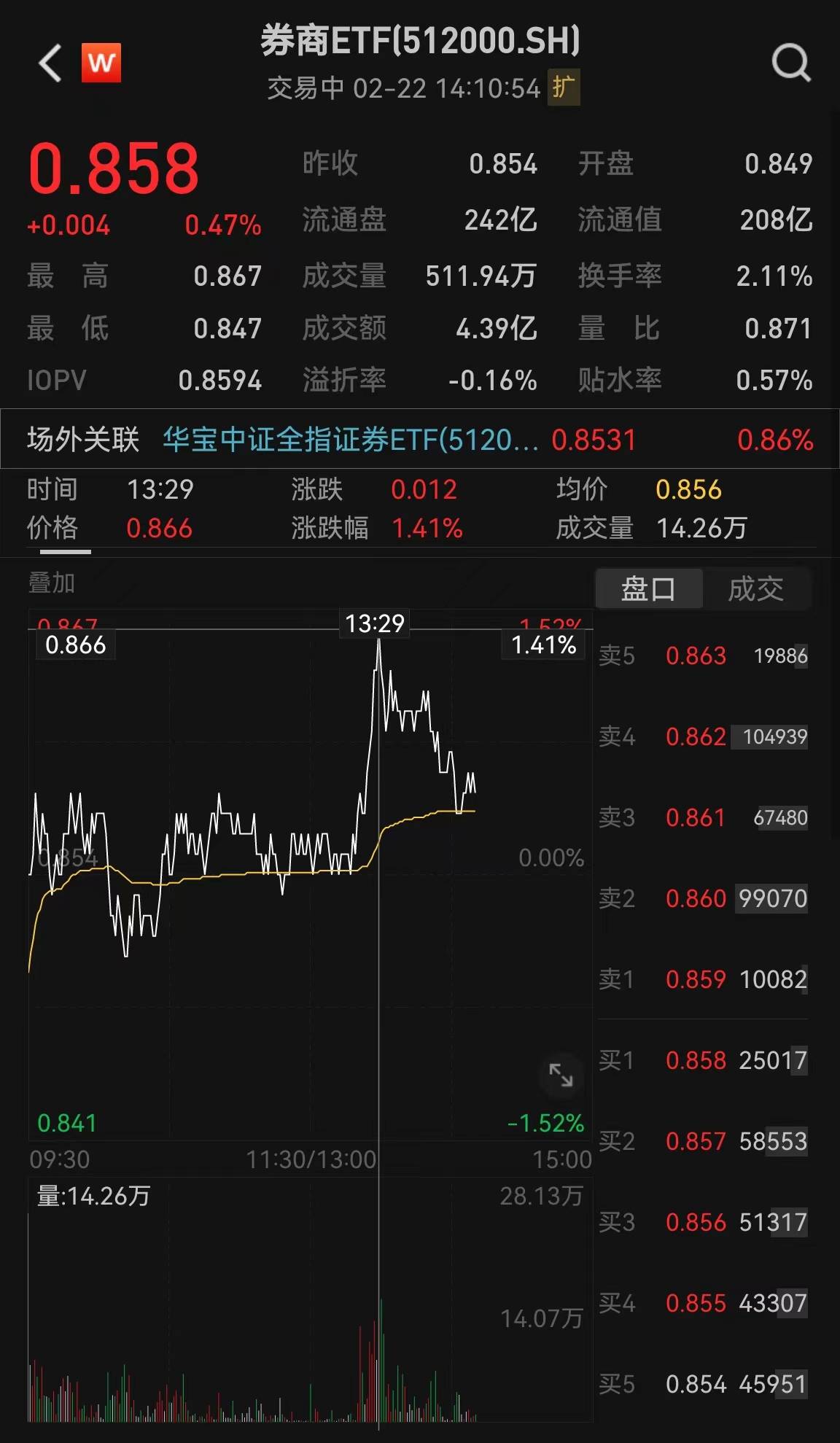
Task: Click the 量:14.26万 volume indicator
Action: (x=93, y=1196)
